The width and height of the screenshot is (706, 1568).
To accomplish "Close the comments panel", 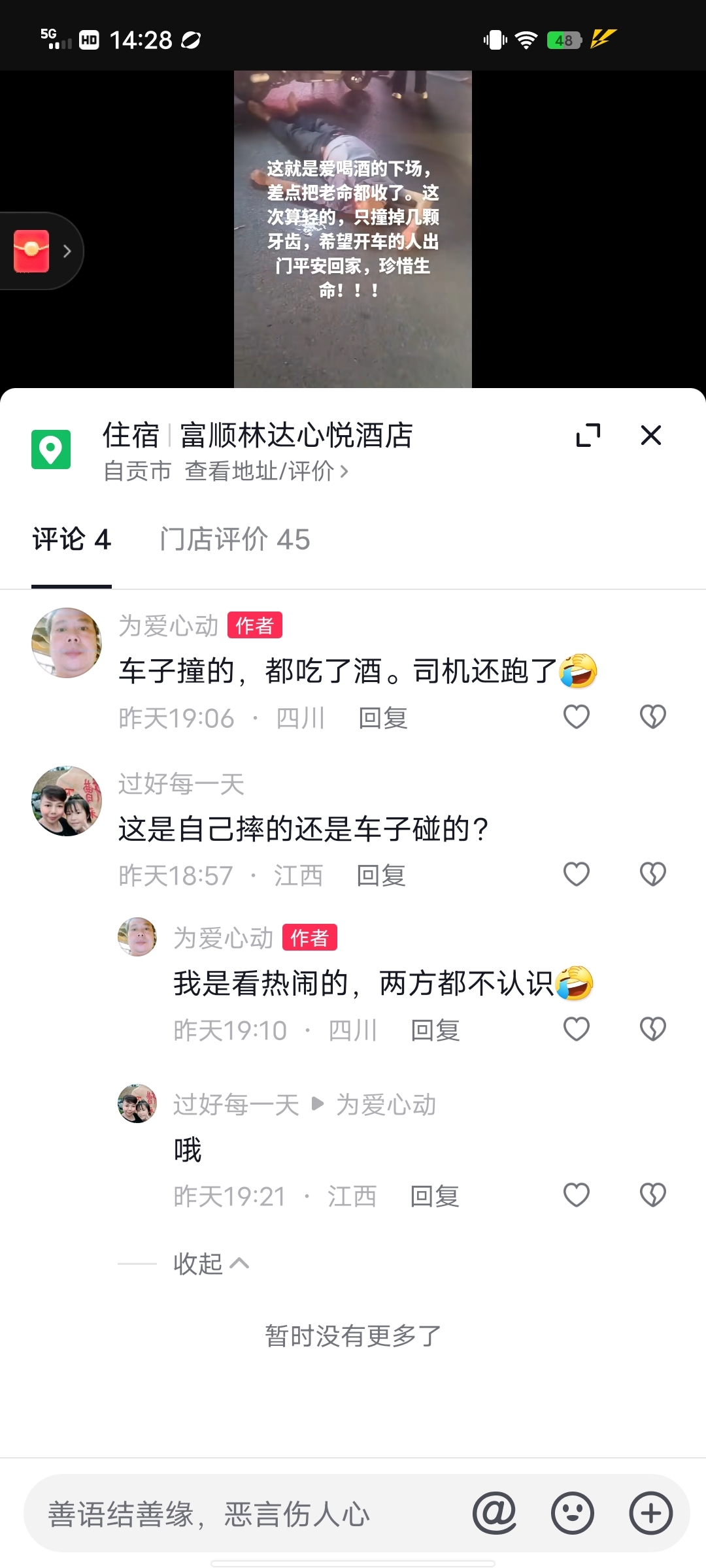I will [x=650, y=435].
